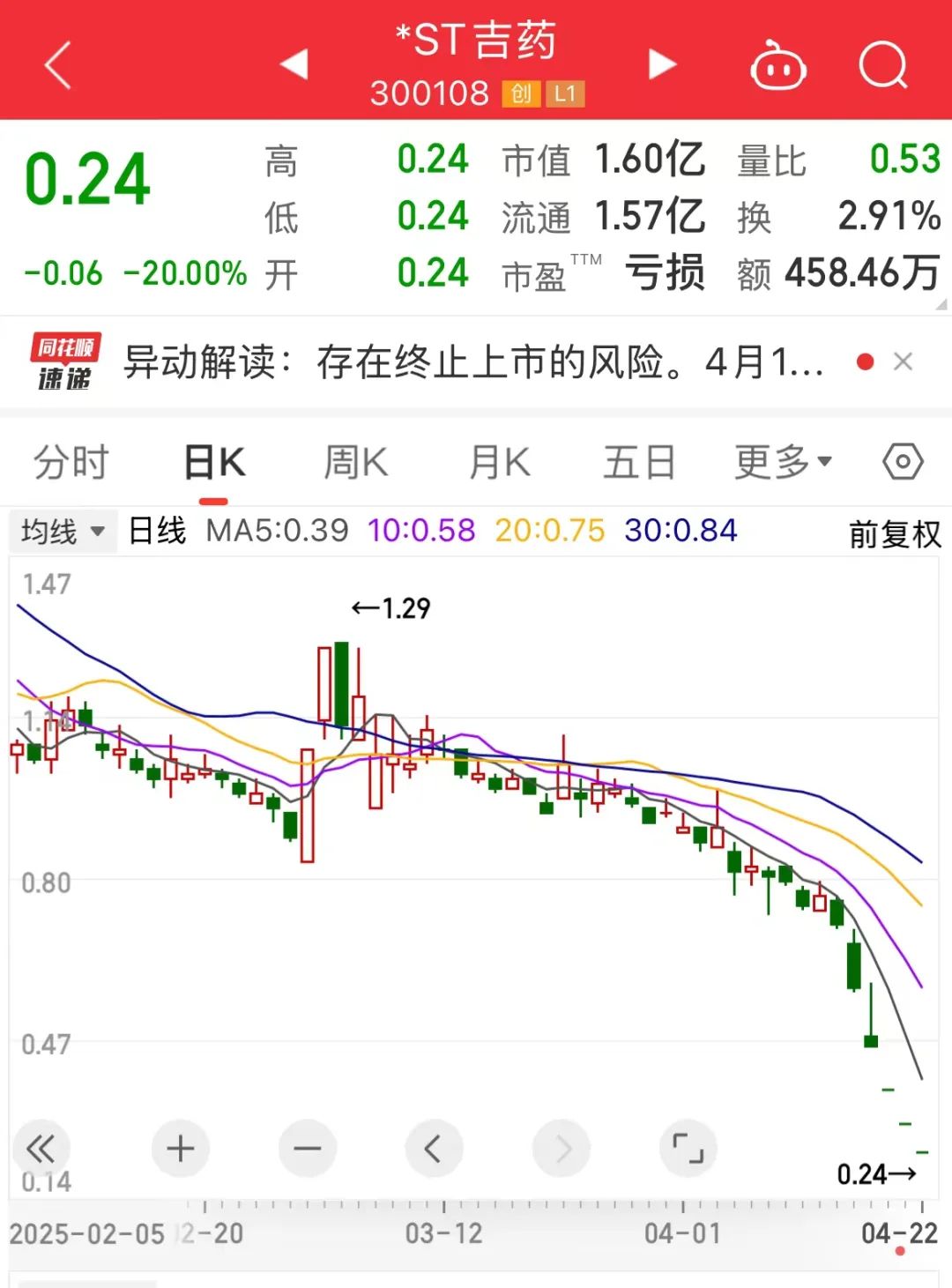Expand the 更多 chart period dropdown

coord(783,461)
